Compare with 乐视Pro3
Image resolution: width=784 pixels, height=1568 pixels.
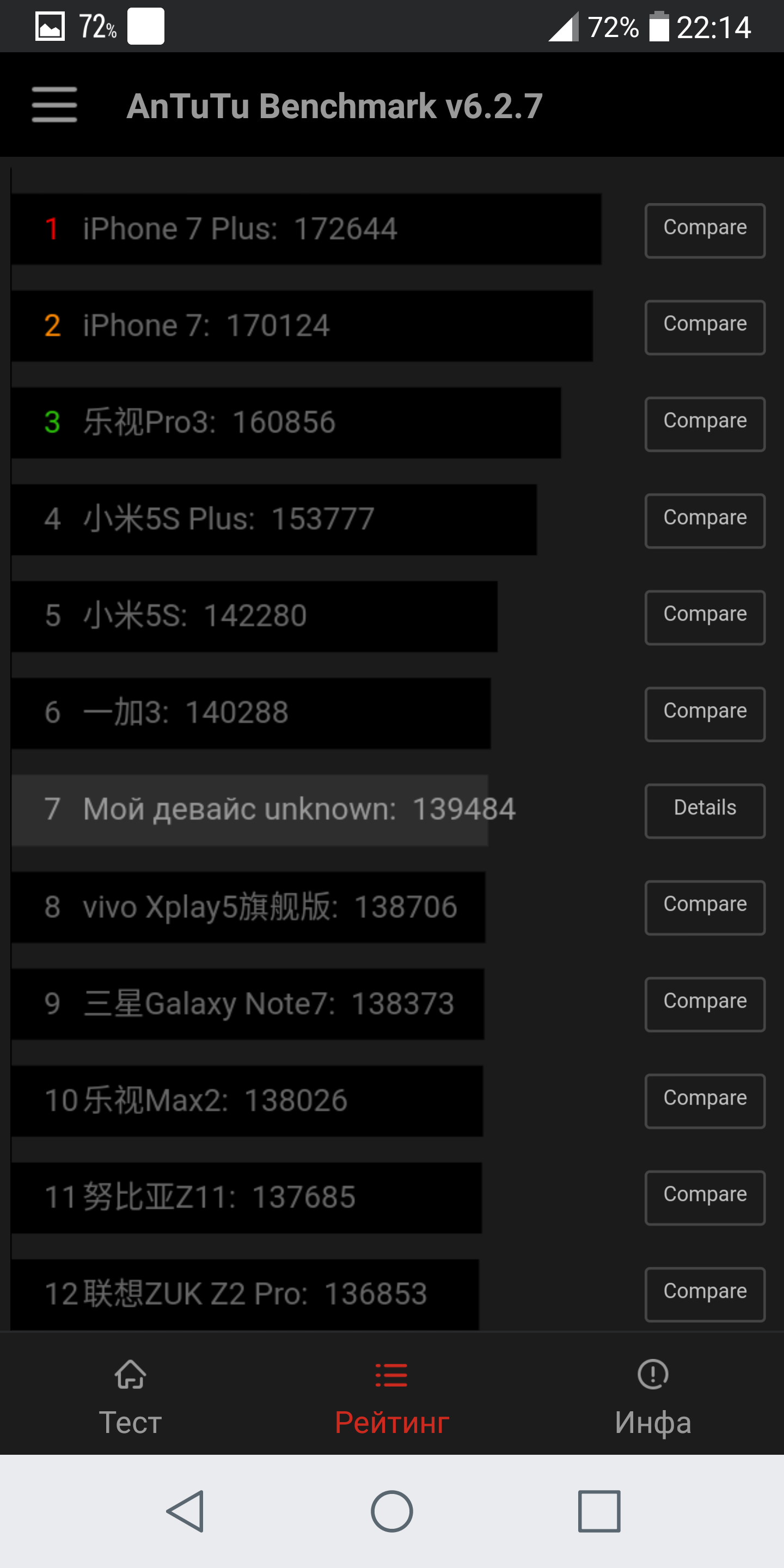pyautogui.click(x=705, y=424)
